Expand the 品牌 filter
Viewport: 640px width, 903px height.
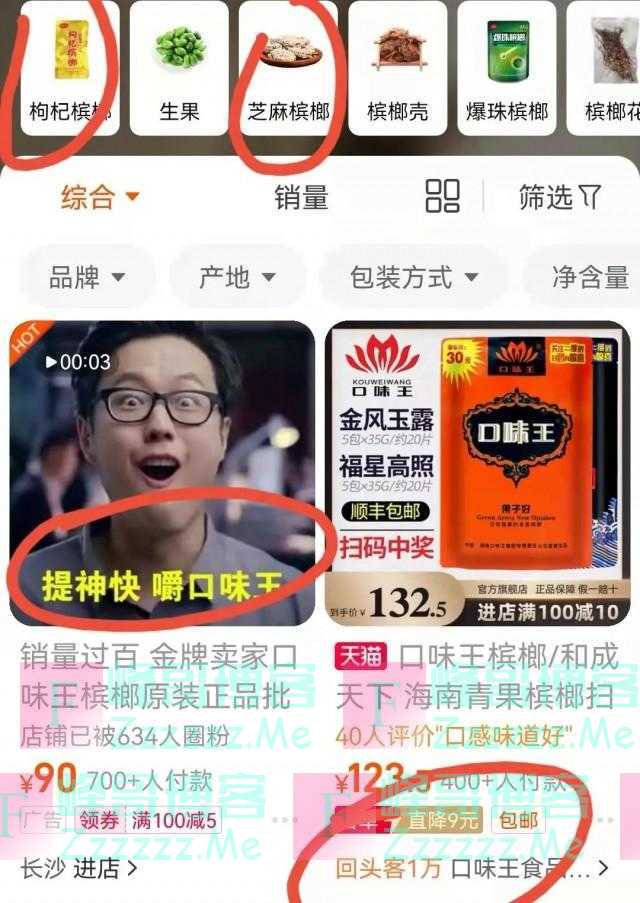point(88,277)
